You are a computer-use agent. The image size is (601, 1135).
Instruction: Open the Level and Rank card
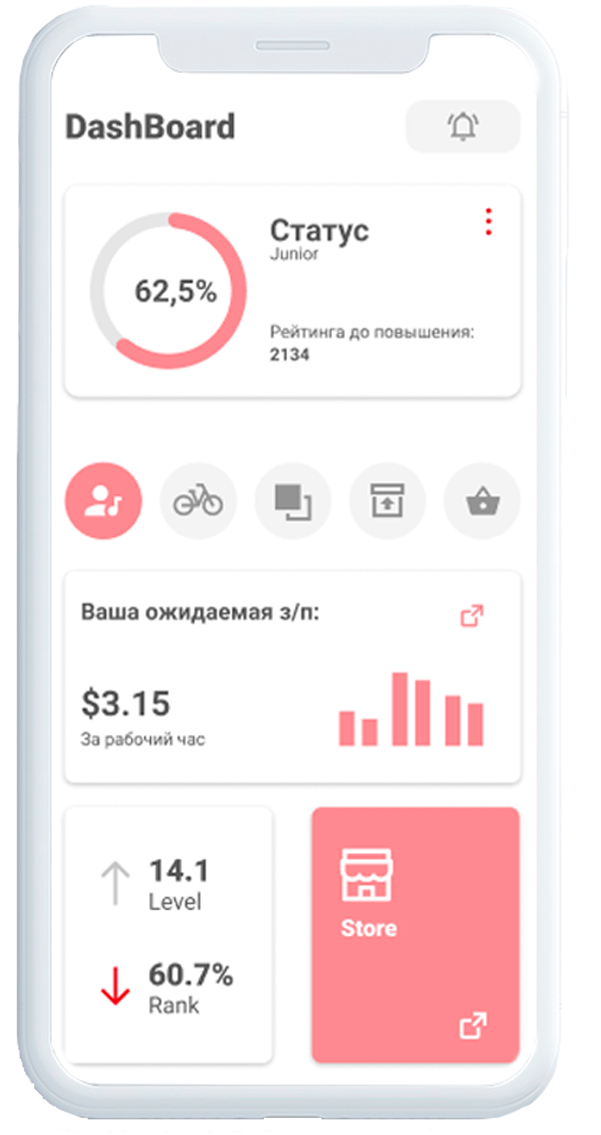click(x=169, y=935)
